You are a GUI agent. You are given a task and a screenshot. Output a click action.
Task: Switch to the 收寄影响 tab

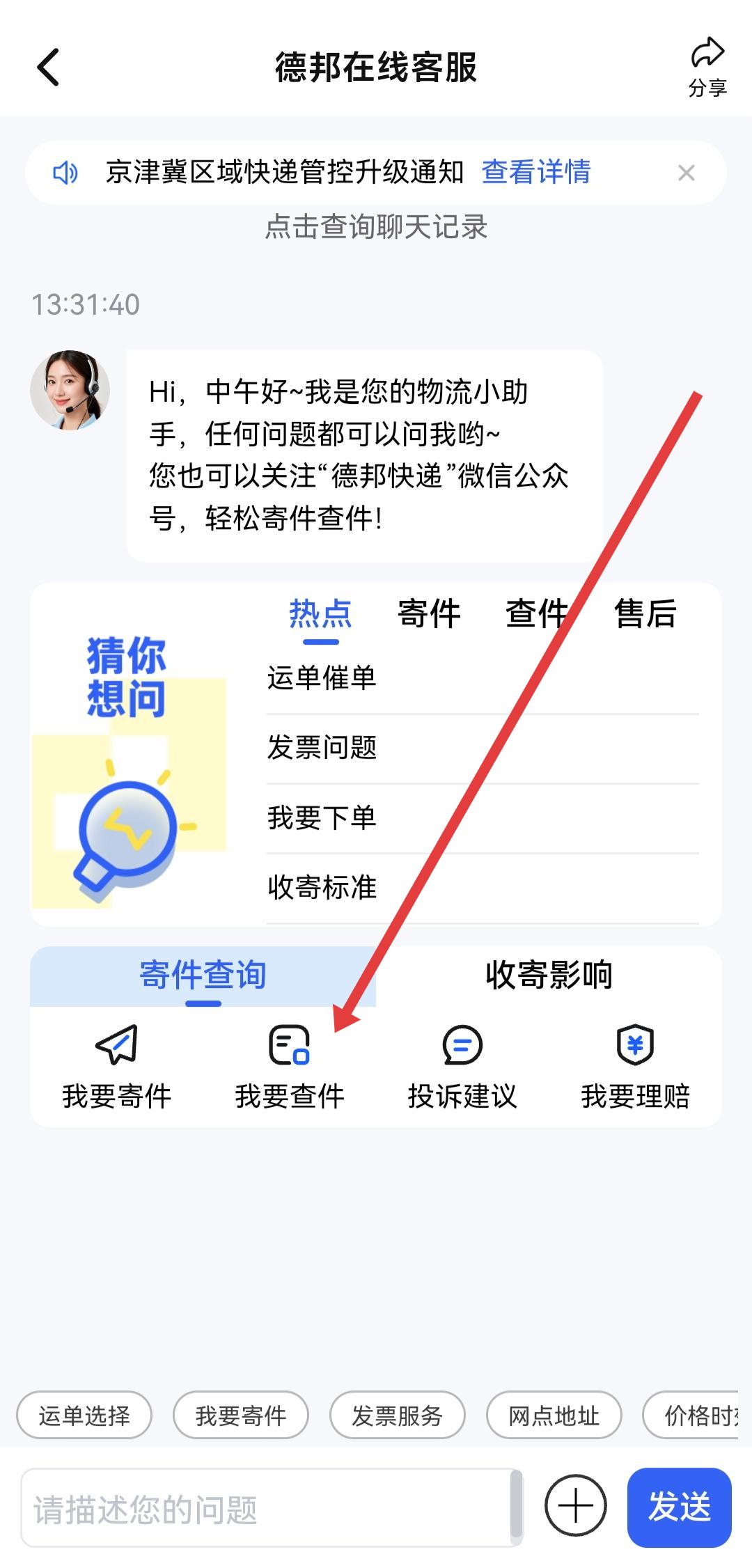pyautogui.click(x=549, y=975)
